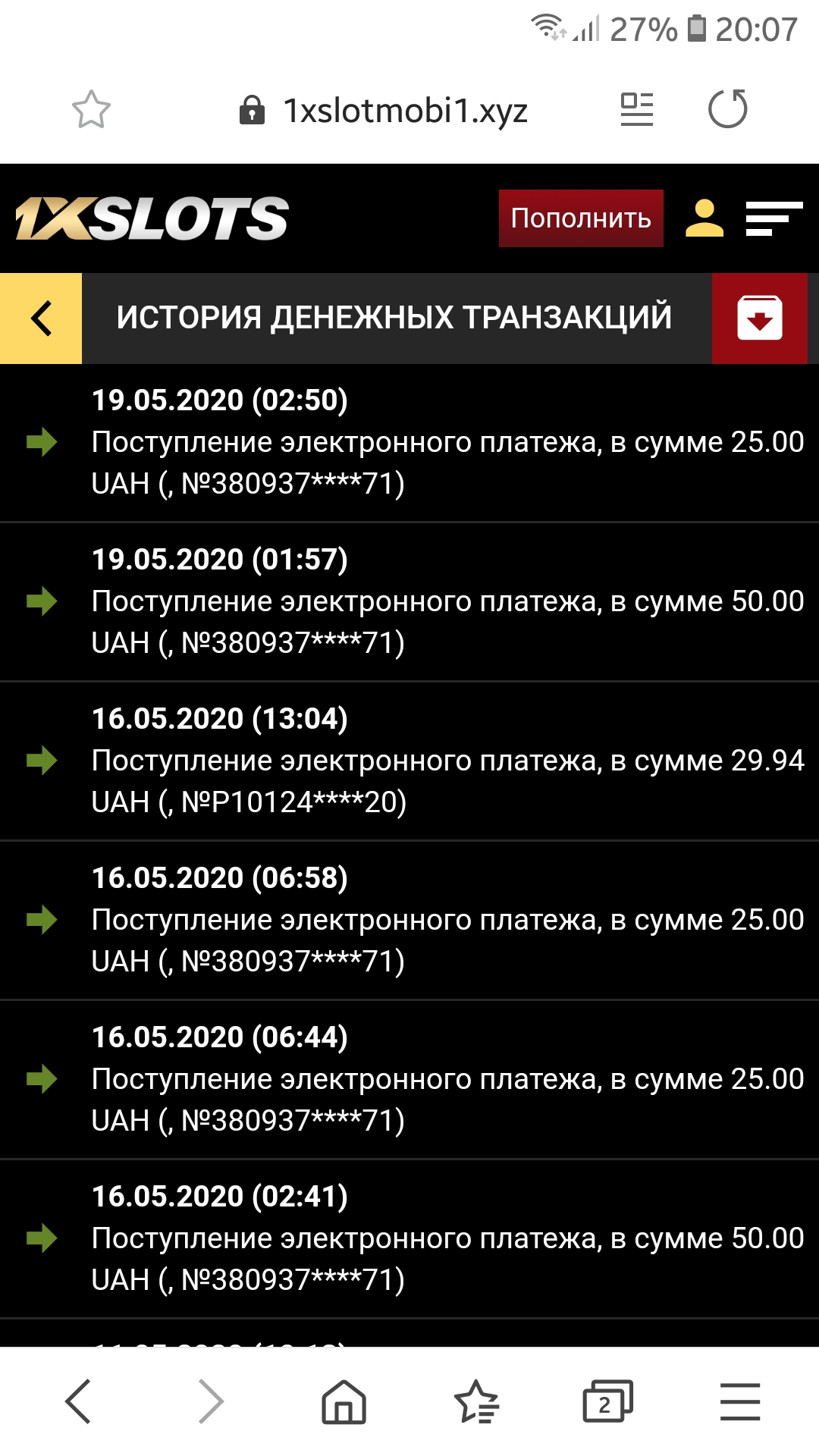Image resolution: width=819 pixels, height=1456 pixels.
Task: Open browser reading list icon beside address bar
Action: tap(636, 108)
